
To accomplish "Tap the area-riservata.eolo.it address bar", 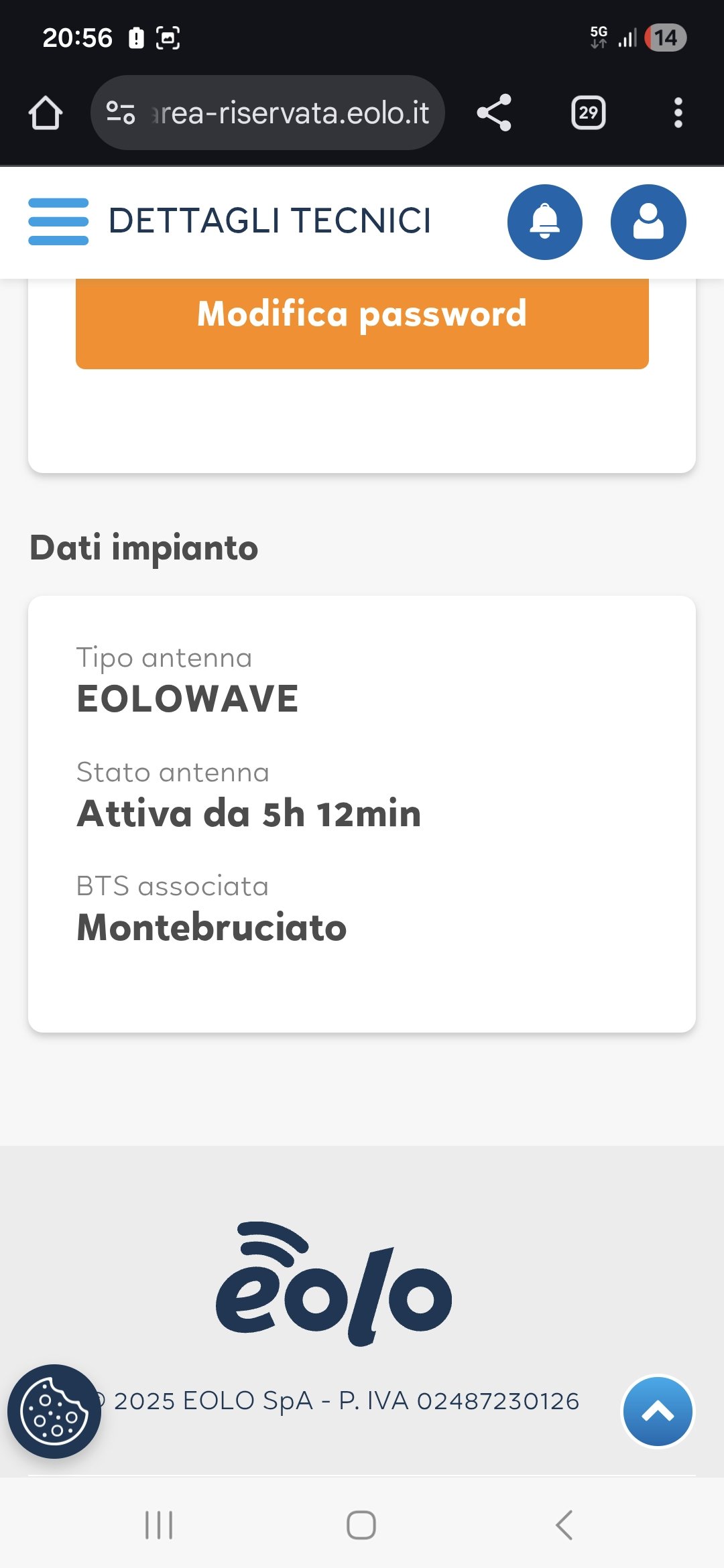I will click(x=288, y=113).
